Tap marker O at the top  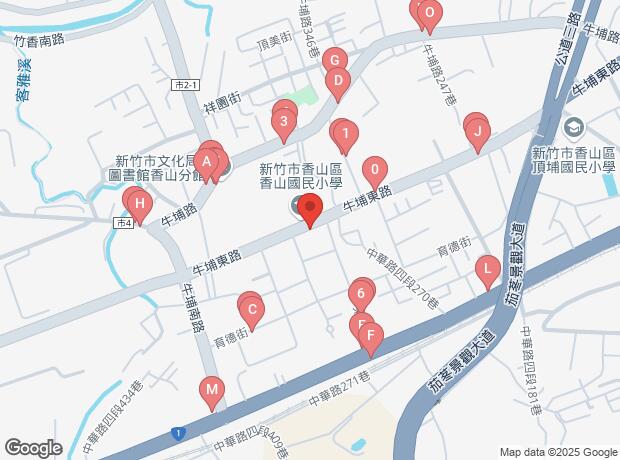pyautogui.click(x=428, y=15)
